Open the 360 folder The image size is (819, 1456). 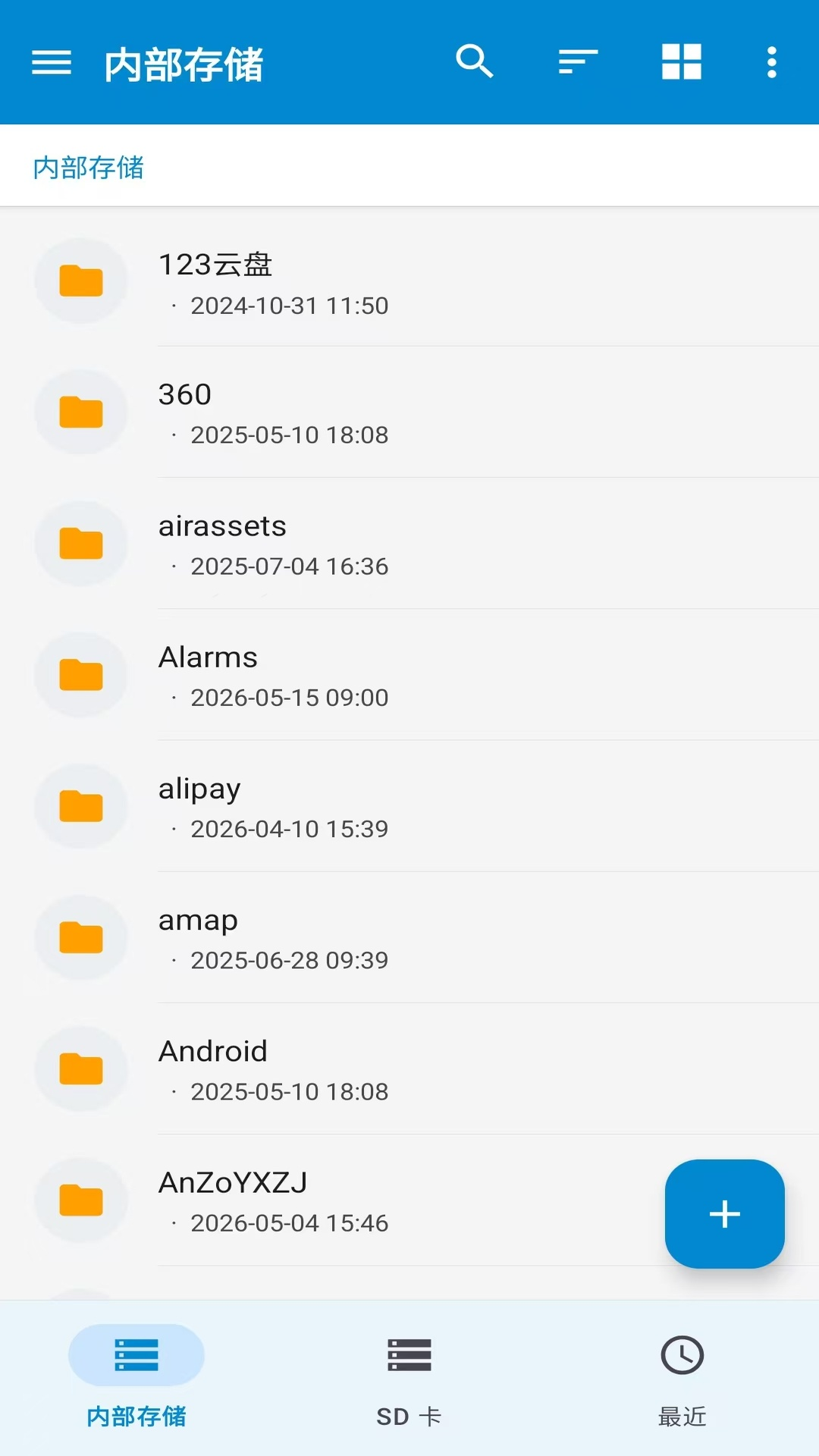click(409, 413)
